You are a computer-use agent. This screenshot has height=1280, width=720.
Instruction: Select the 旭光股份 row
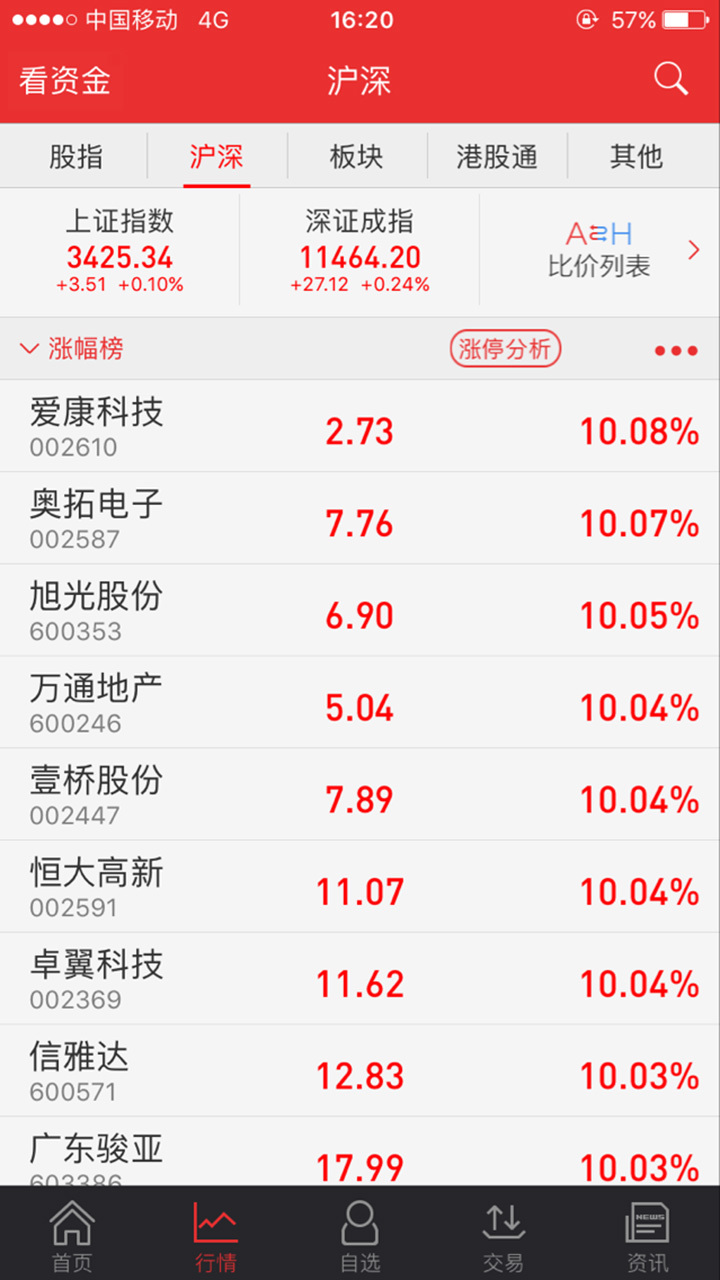(360, 611)
